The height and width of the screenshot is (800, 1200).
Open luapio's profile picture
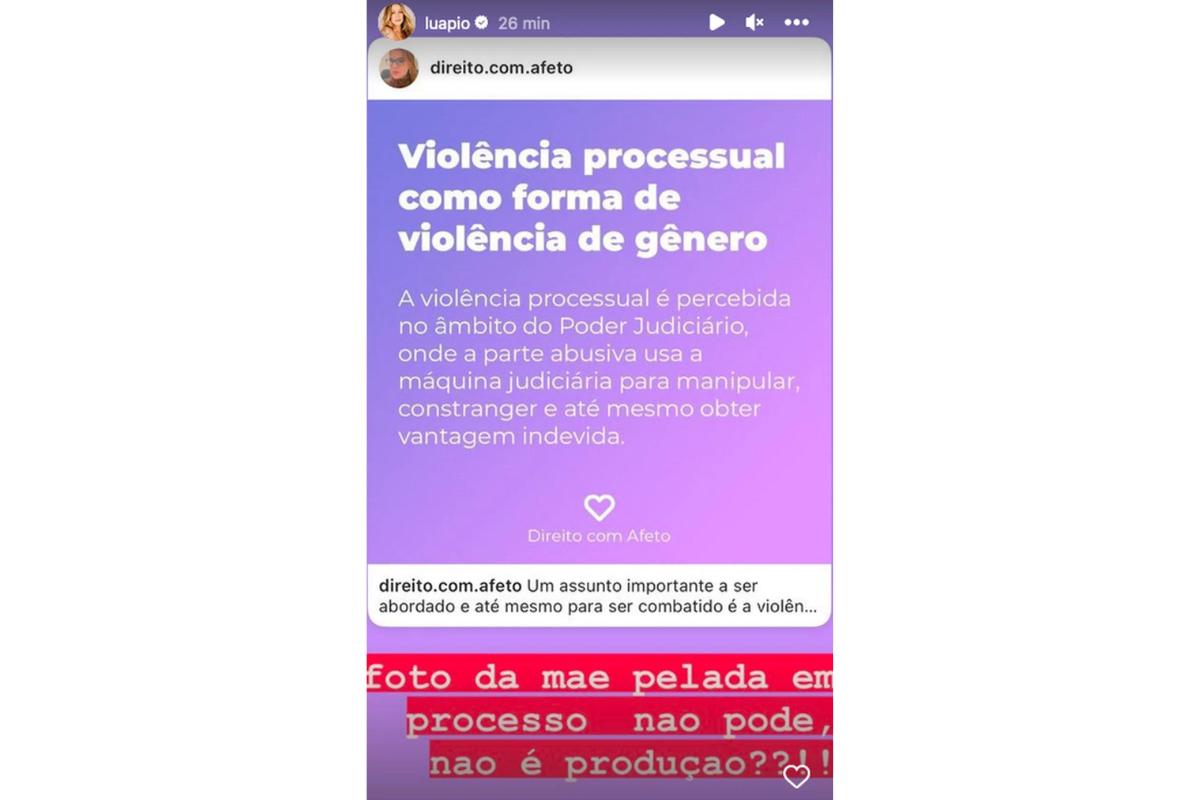[x=396, y=22]
